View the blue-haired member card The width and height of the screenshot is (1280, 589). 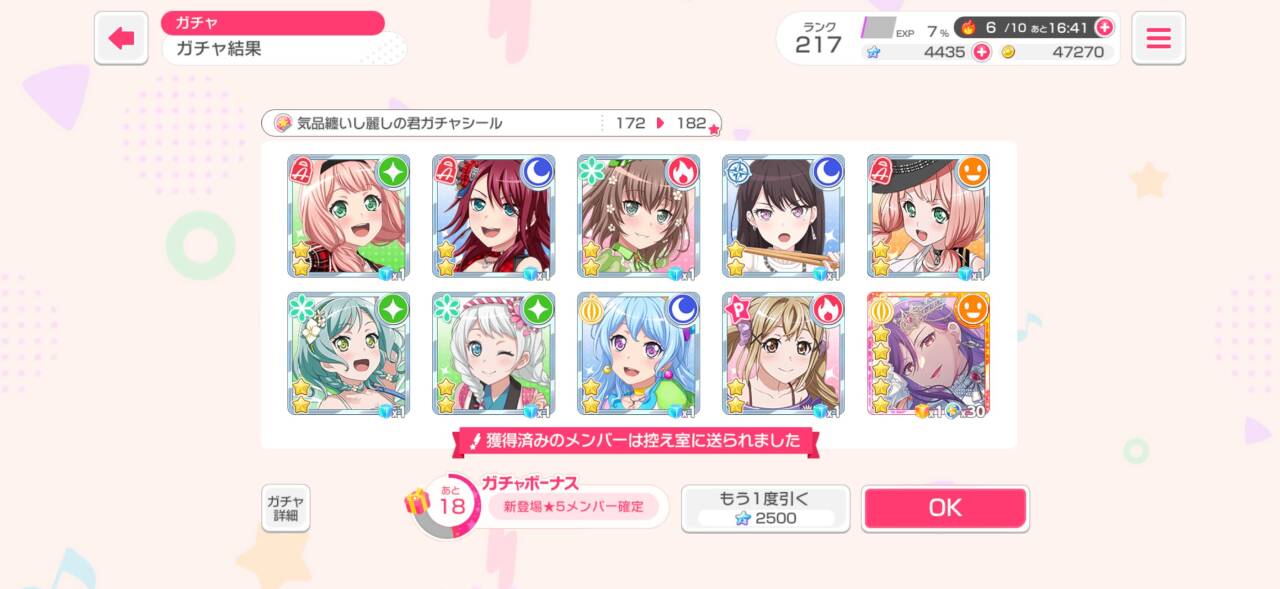click(x=638, y=354)
